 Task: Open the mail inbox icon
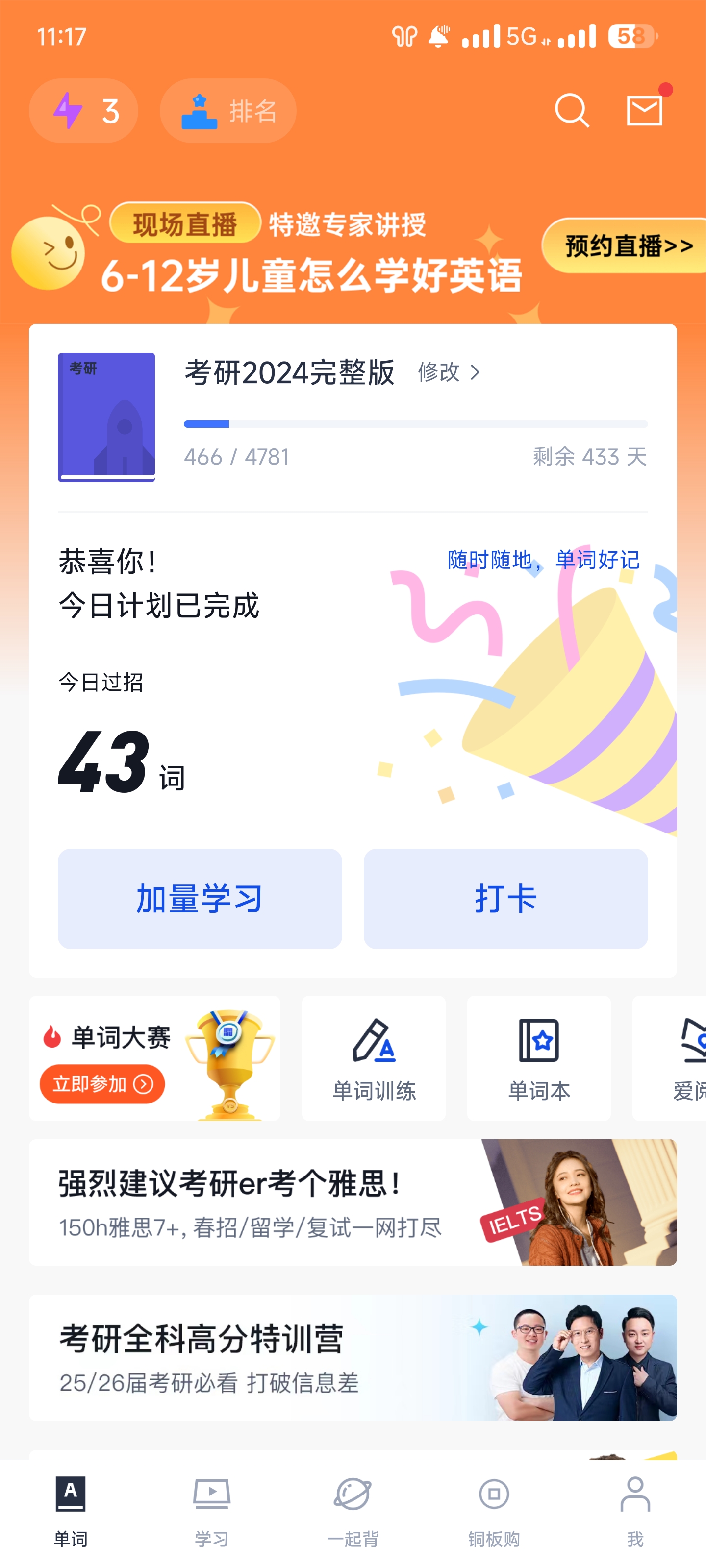[x=645, y=111]
